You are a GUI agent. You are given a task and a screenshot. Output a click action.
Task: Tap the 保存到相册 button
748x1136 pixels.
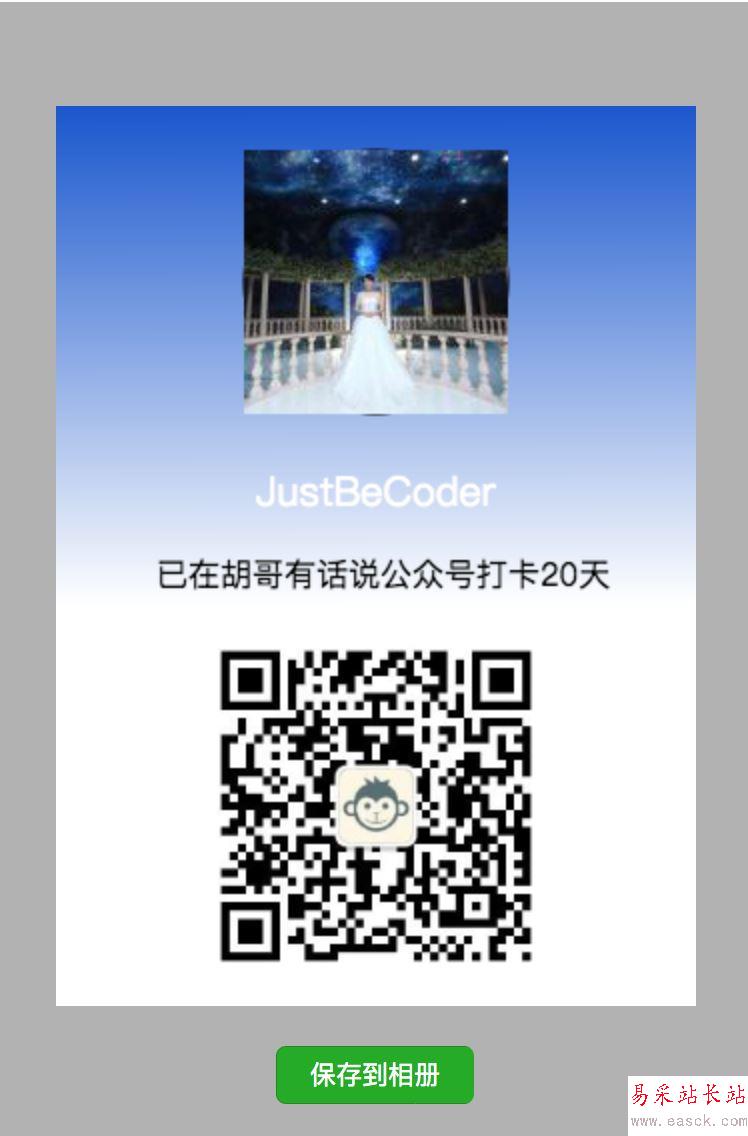pyautogui.click(x=374, y=1075)
